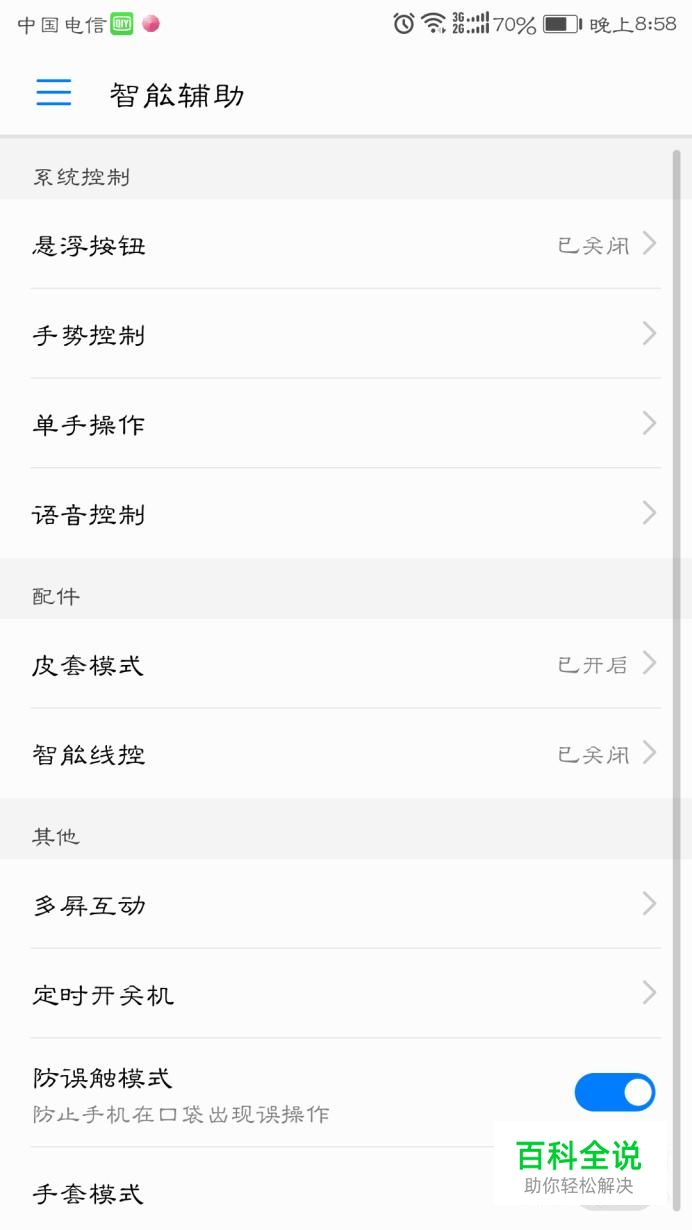692x1230 pixels.
Task: Open 悬浮按钮 settings
Action: pos(346,244)
